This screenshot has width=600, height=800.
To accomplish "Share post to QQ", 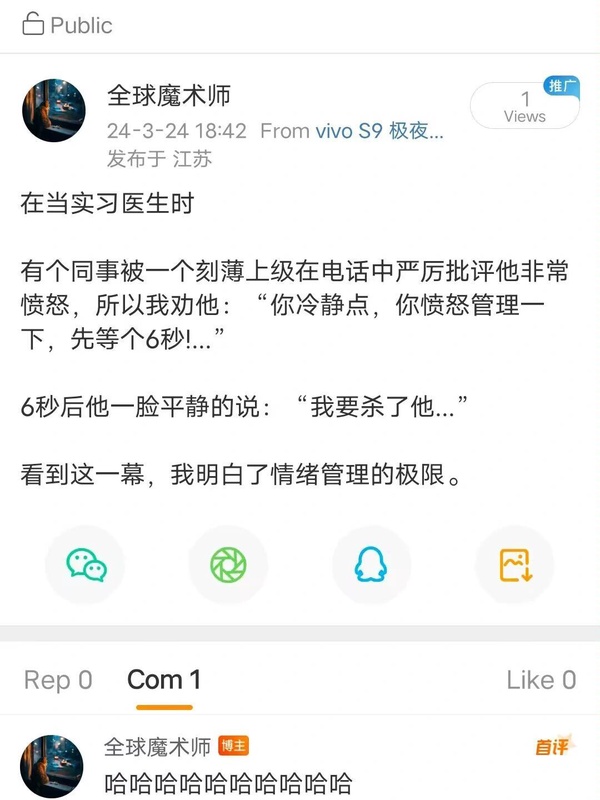I will point(371,565).
